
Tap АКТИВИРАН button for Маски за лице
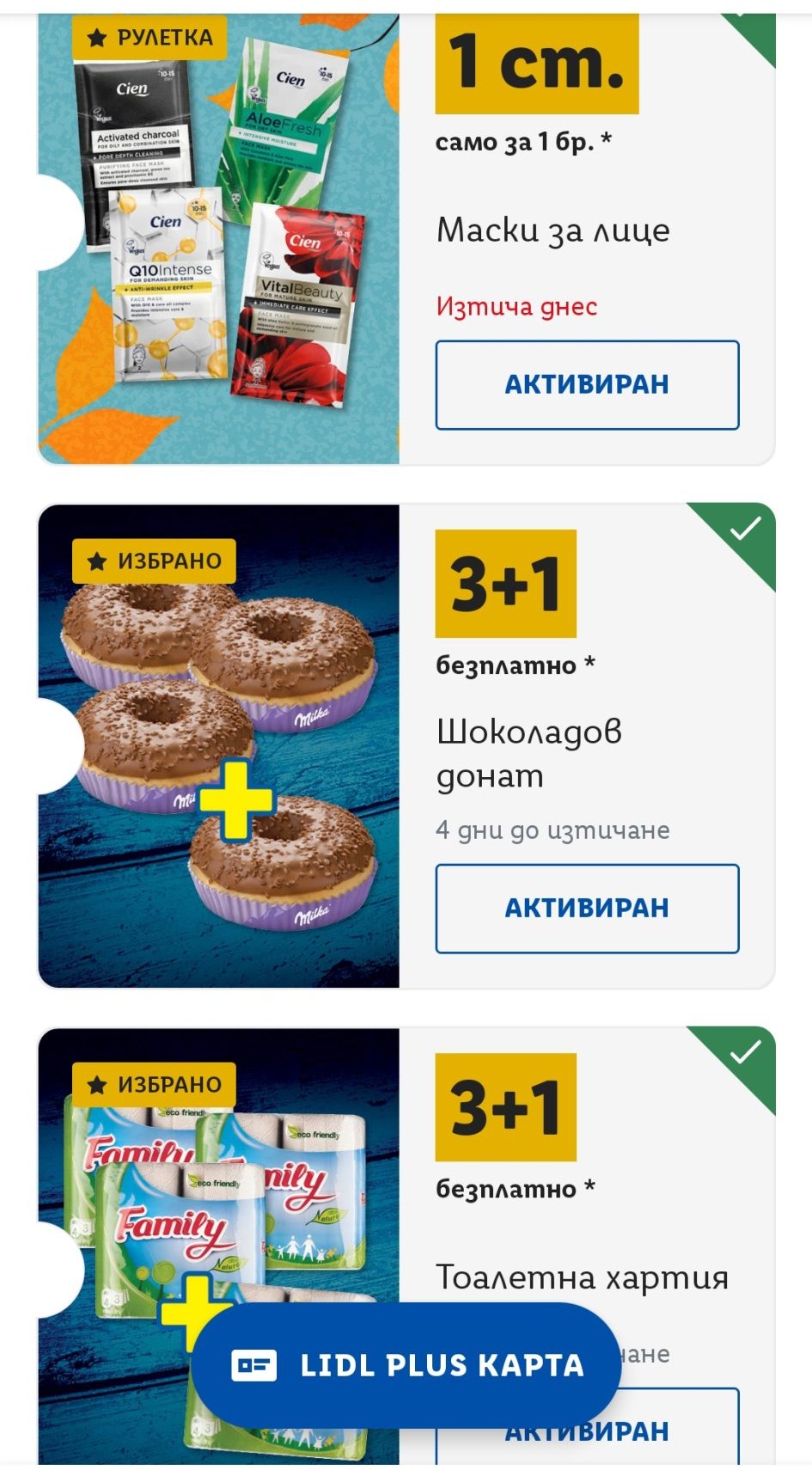[x=587, y=384]
